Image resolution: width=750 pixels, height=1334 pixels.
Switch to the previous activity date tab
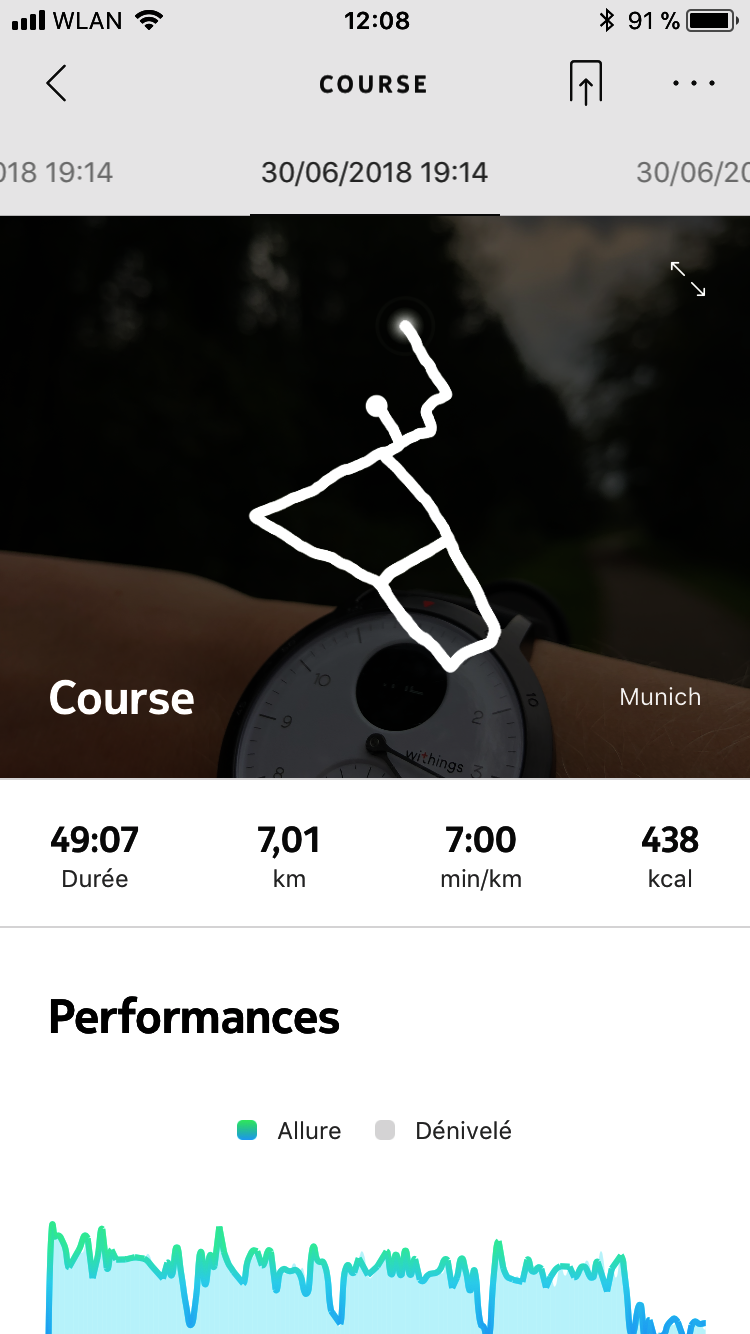tap(57, 173)
